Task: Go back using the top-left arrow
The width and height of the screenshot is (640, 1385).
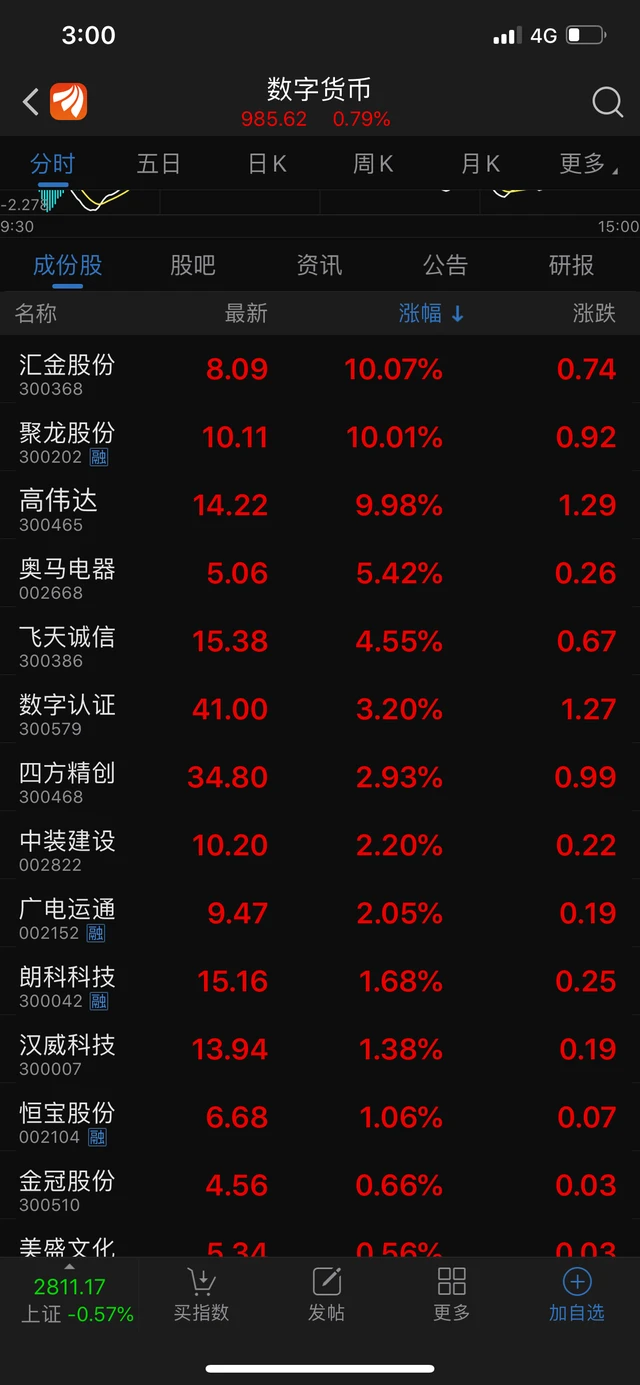Action: (x=31, y=101)
